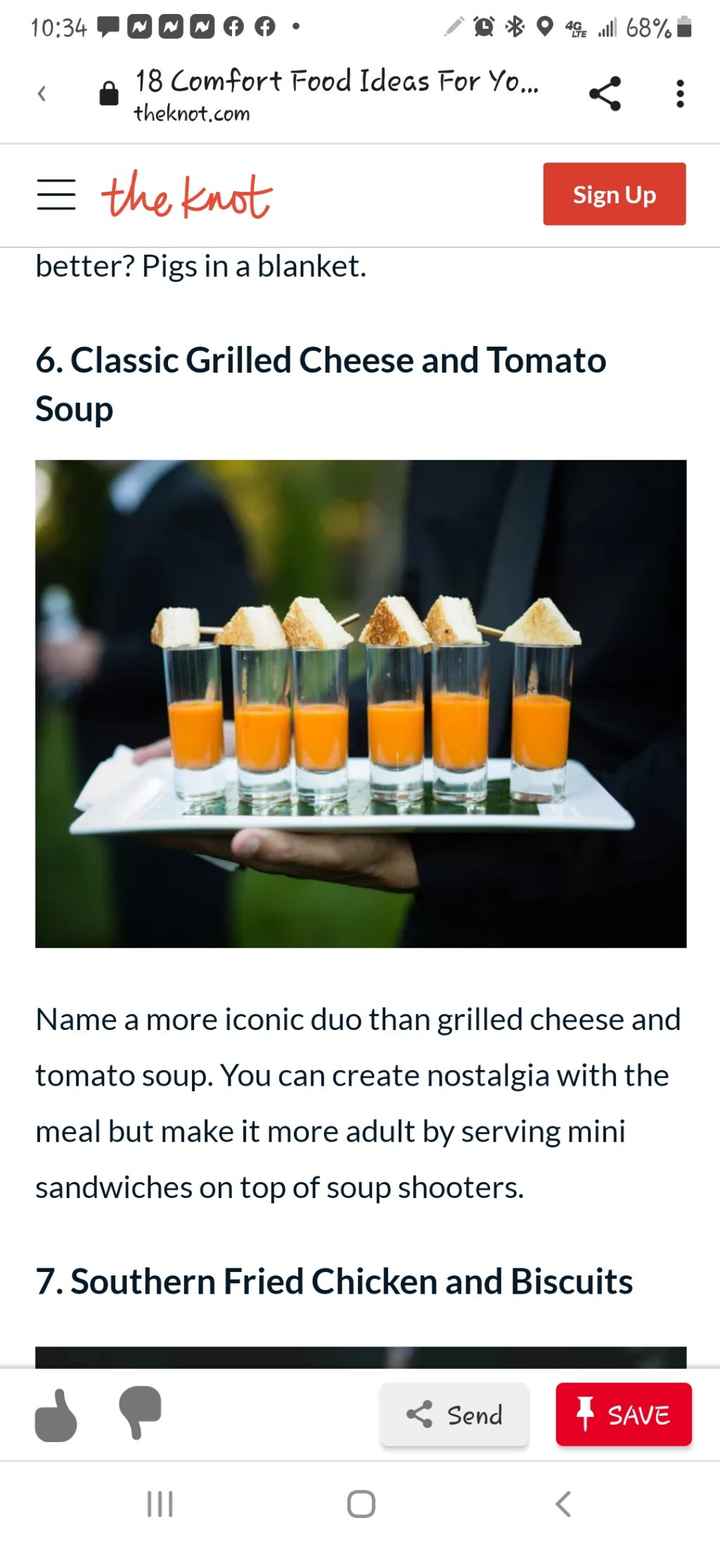Give this pin a thumbs up
The image size is (720, 1544).
click(56, 1415)
